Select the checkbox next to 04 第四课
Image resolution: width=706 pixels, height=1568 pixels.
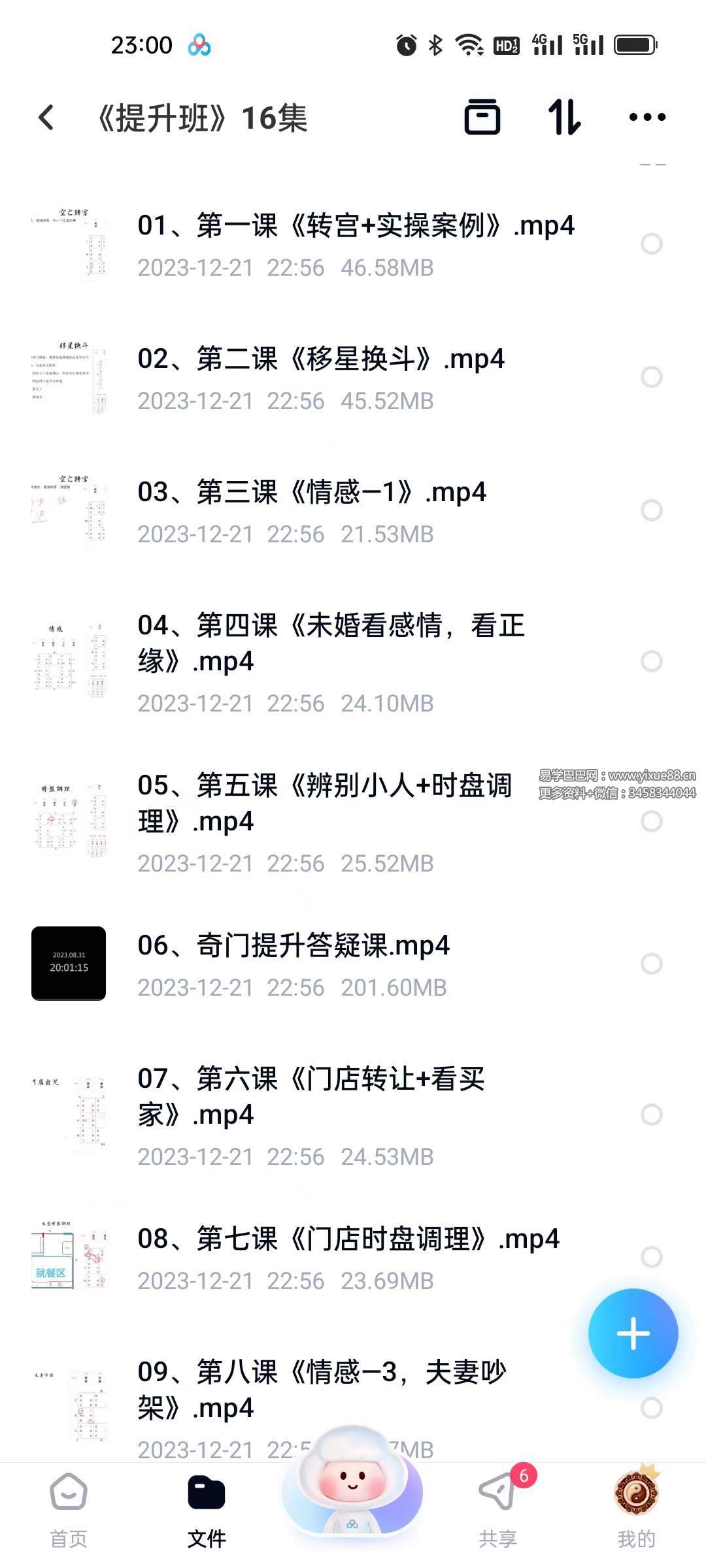pos(651,660)
